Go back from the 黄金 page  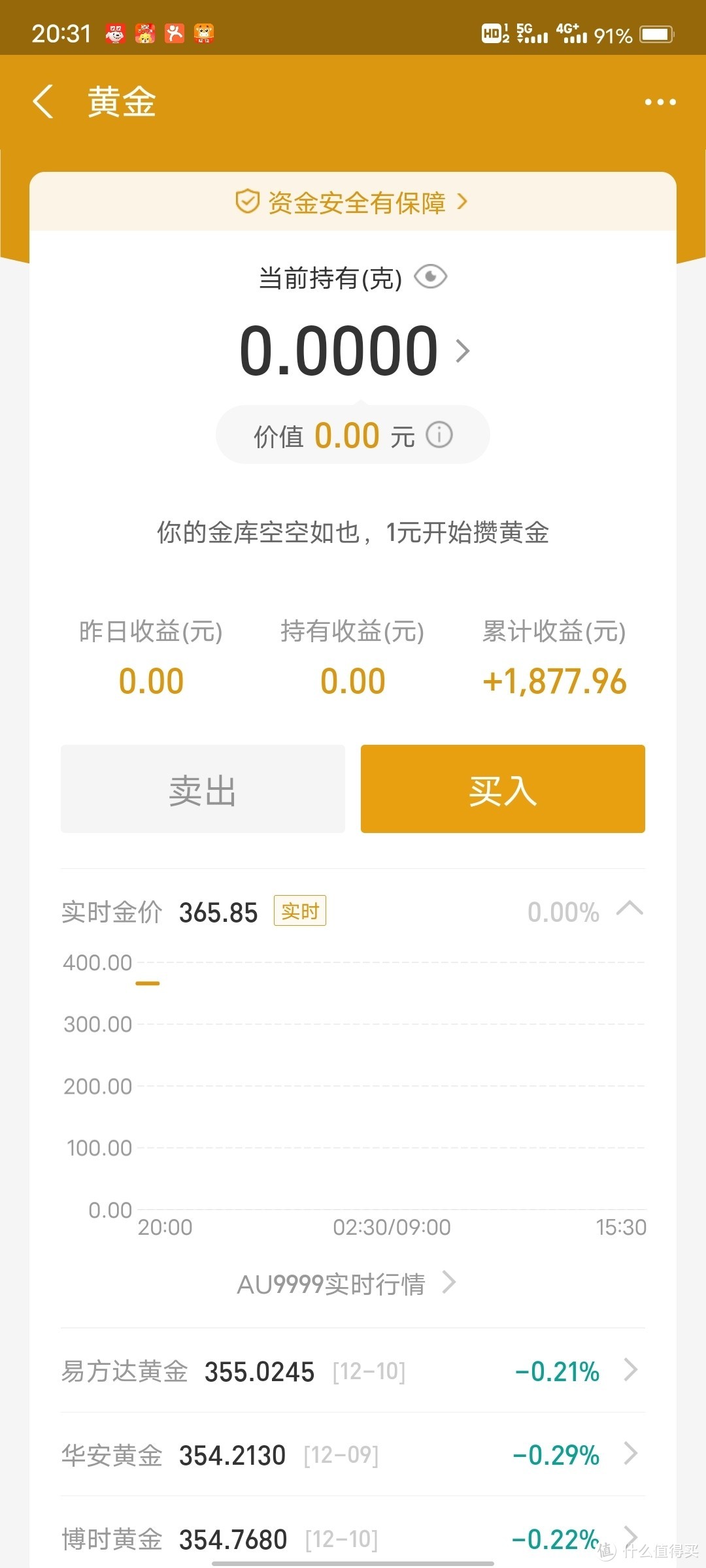click(43, 102)
